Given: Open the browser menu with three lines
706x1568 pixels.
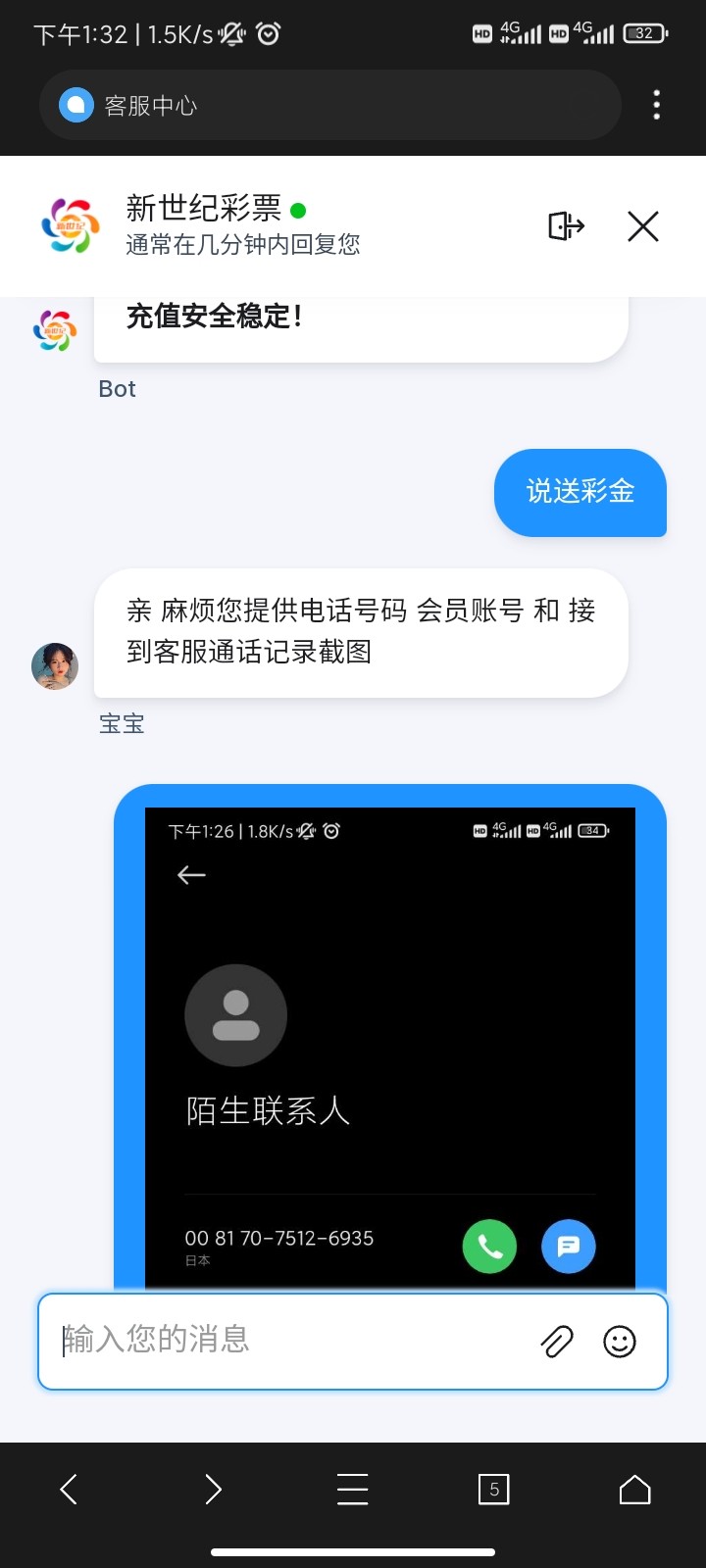Looking at the screenshot, I should 353,1490.
